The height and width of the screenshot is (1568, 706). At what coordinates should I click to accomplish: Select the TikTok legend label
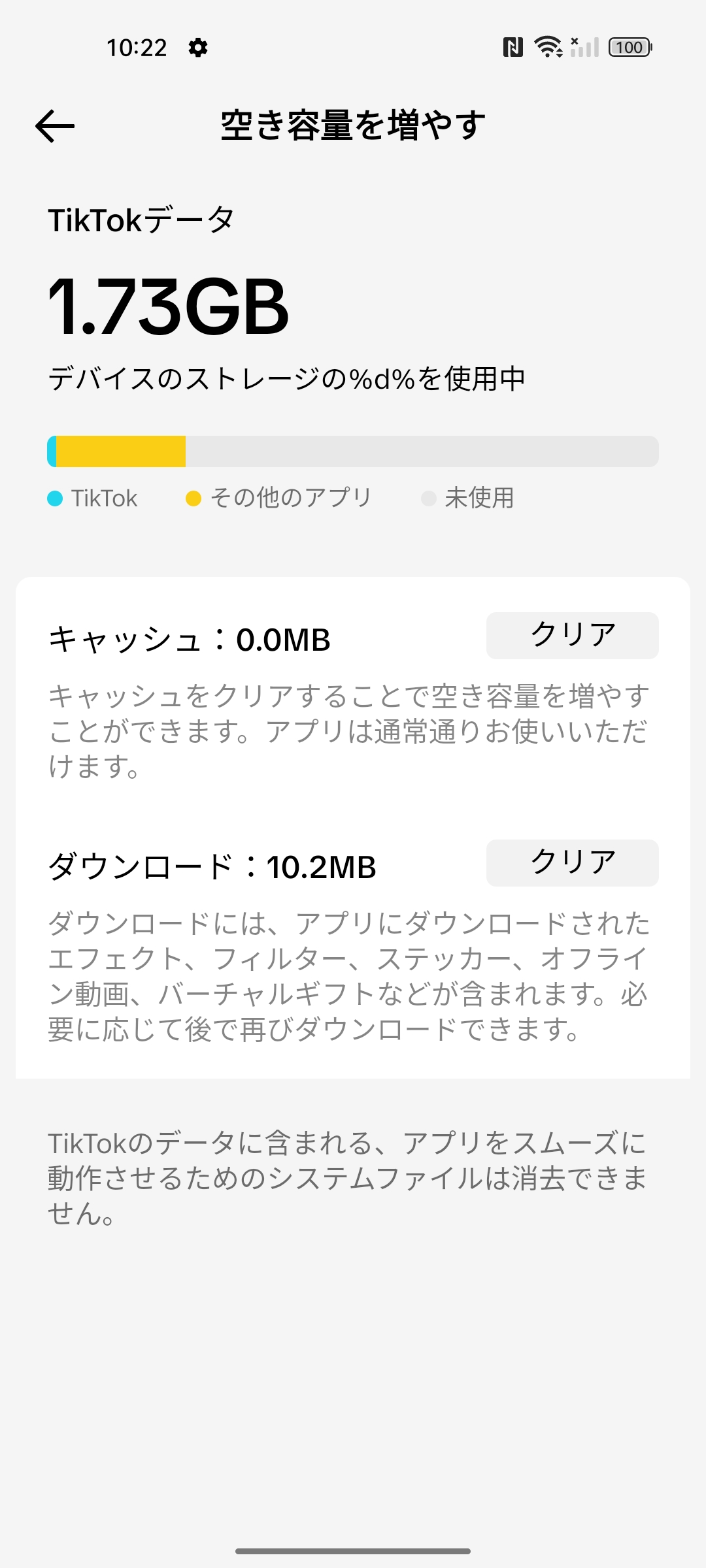[105, 498]
